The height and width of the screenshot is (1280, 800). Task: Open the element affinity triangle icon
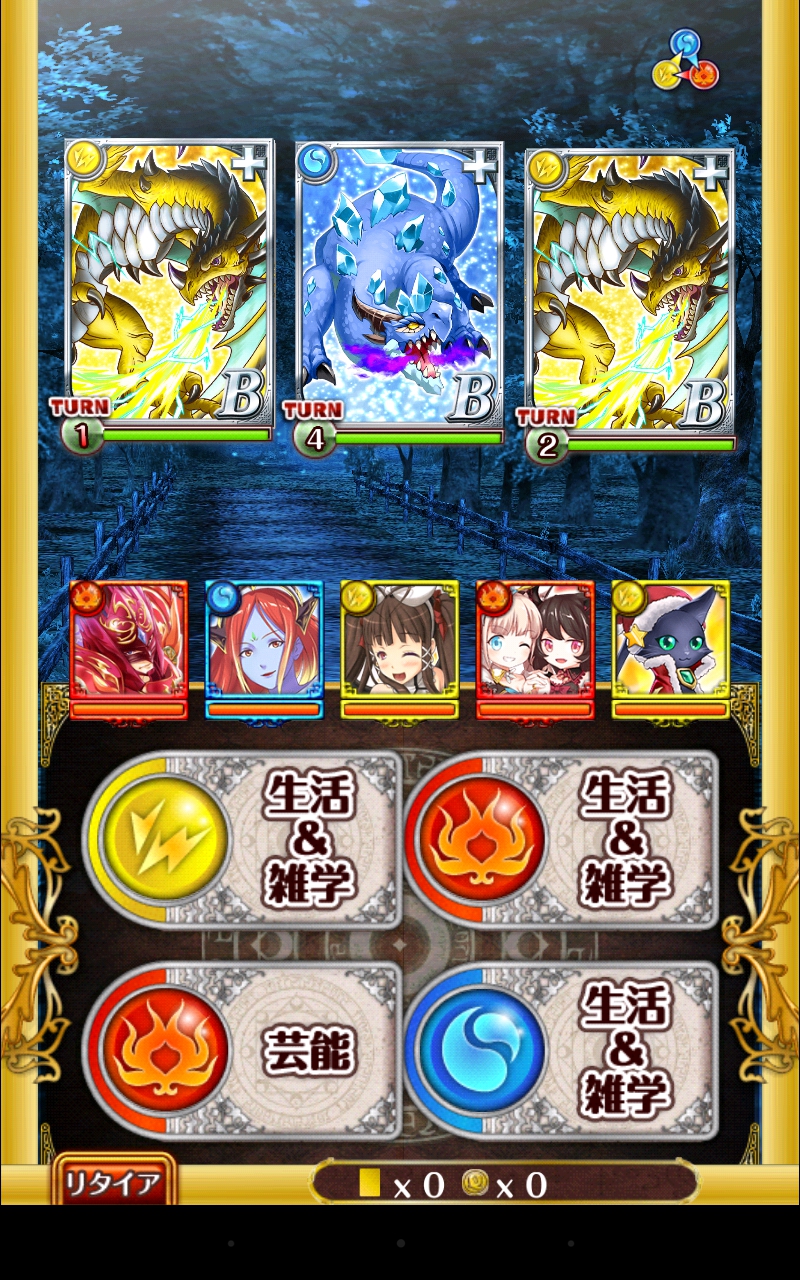coord(685,60)
